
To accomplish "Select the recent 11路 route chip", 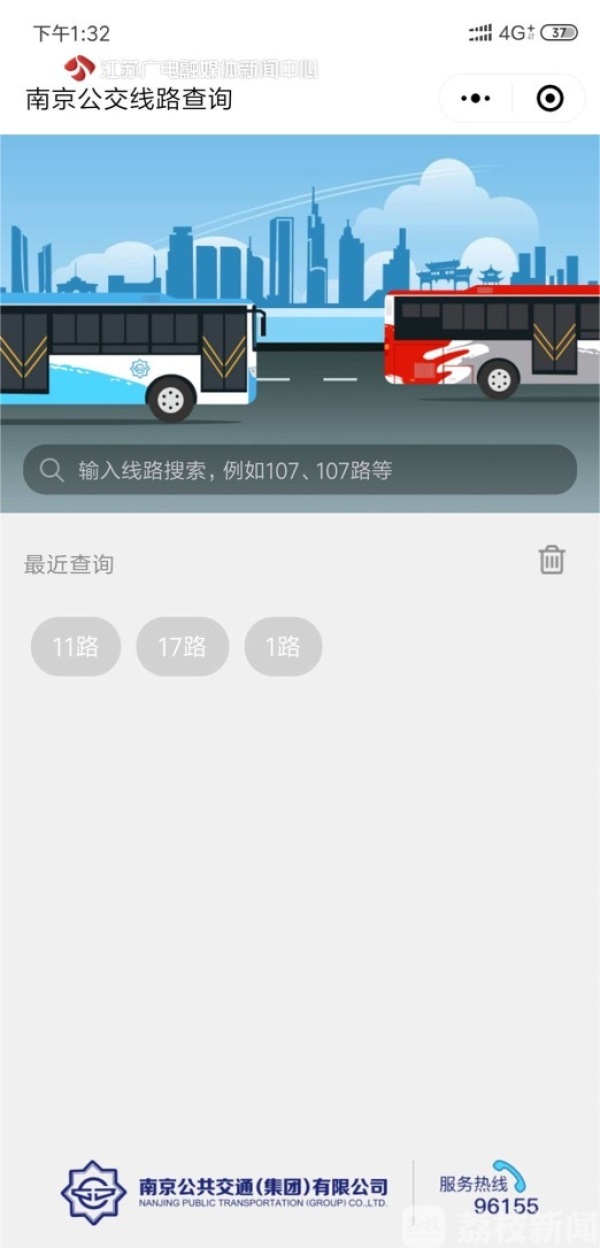I will click(76, 647).
